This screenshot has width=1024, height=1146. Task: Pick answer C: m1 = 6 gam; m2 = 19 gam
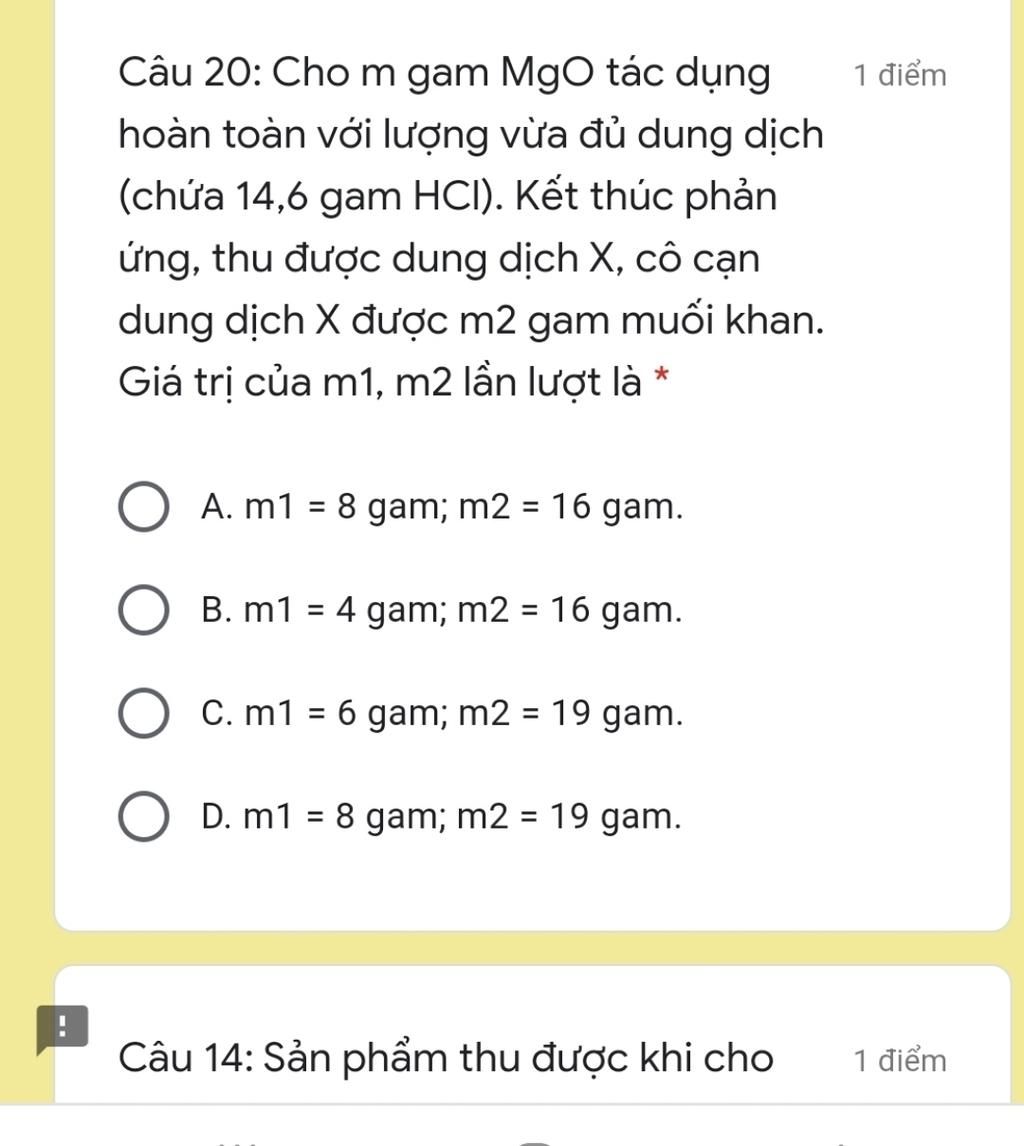click(x=144, y=714)
